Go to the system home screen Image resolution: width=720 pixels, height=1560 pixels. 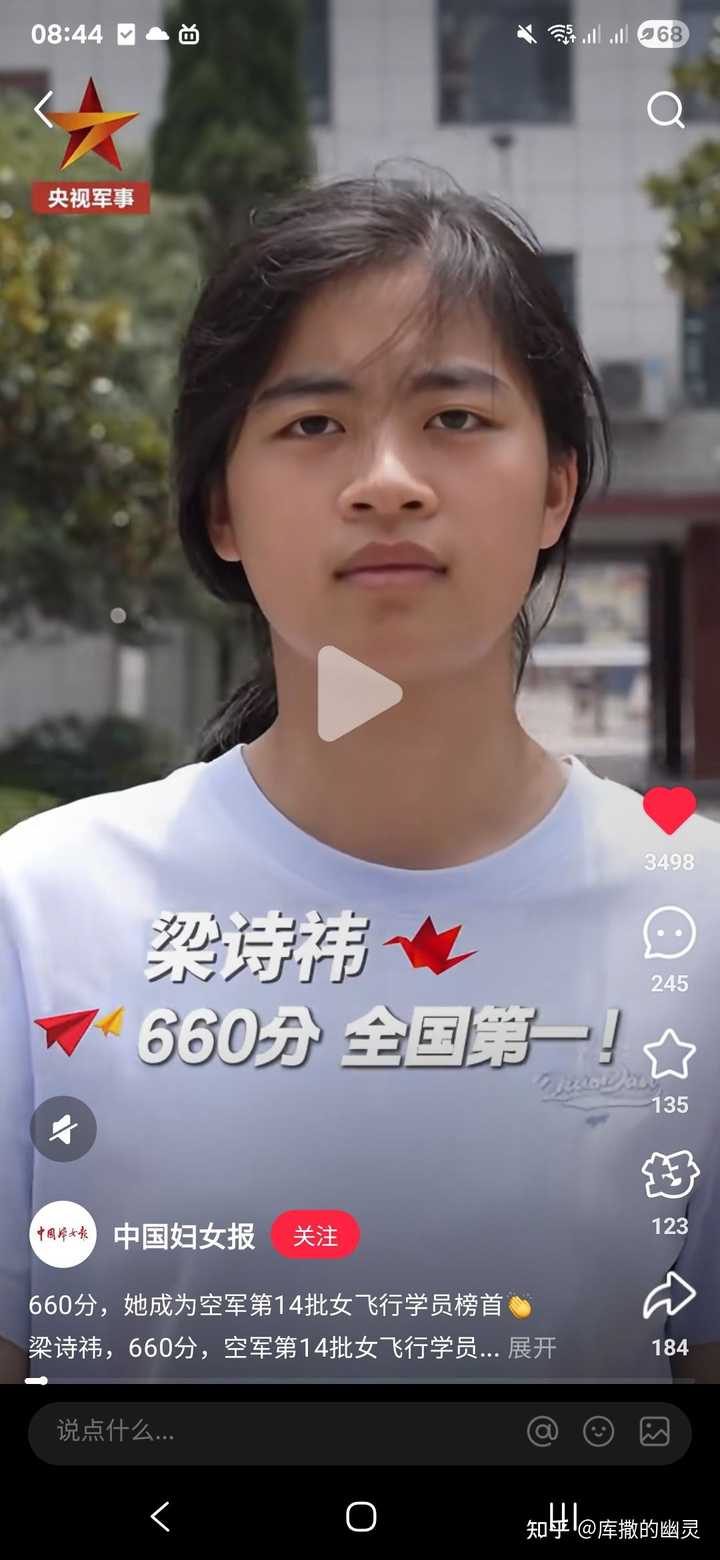(x=361, y=1517)
